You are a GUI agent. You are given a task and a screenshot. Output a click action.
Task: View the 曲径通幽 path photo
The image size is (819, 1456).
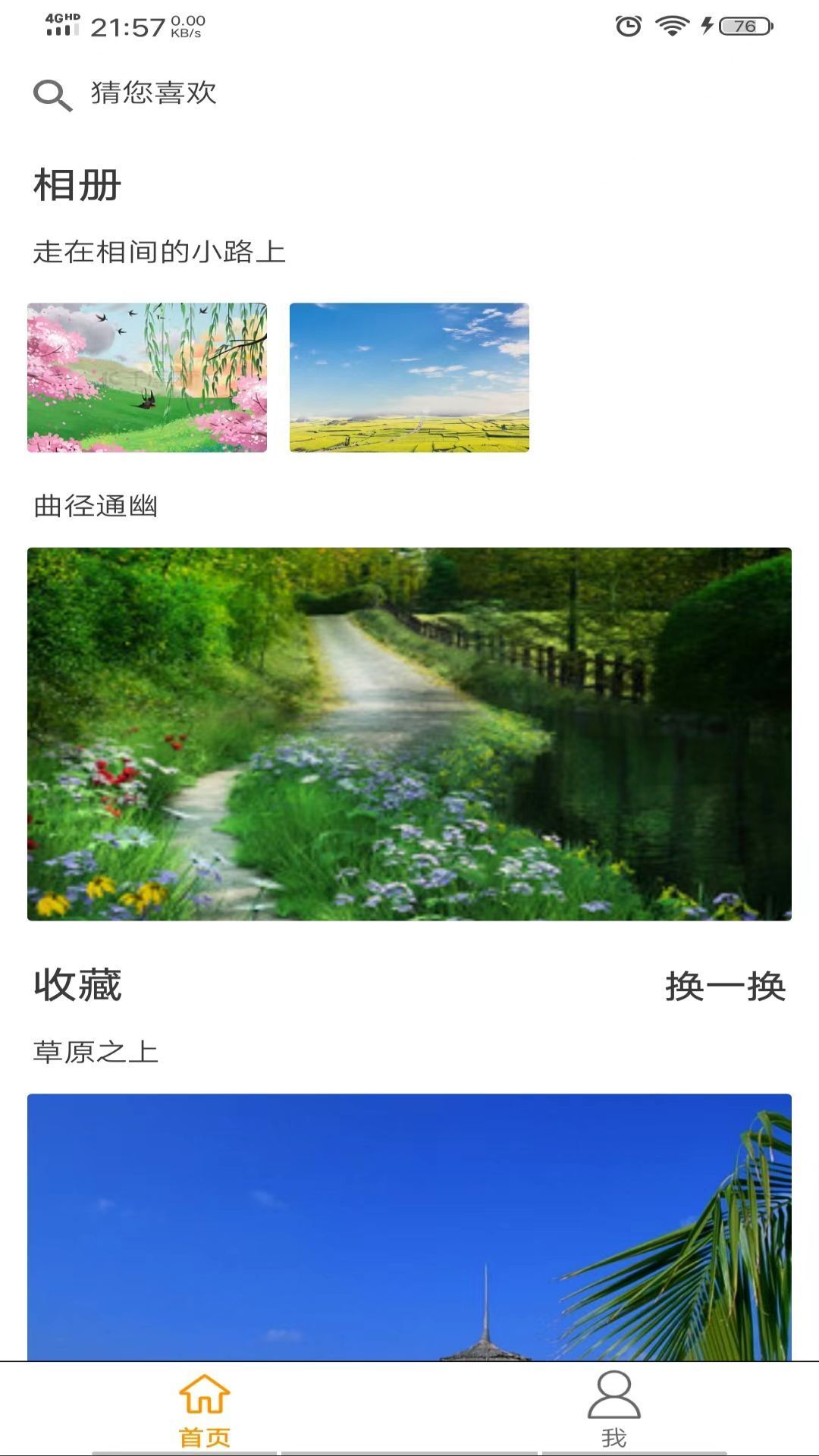click(x=409, y=732)
